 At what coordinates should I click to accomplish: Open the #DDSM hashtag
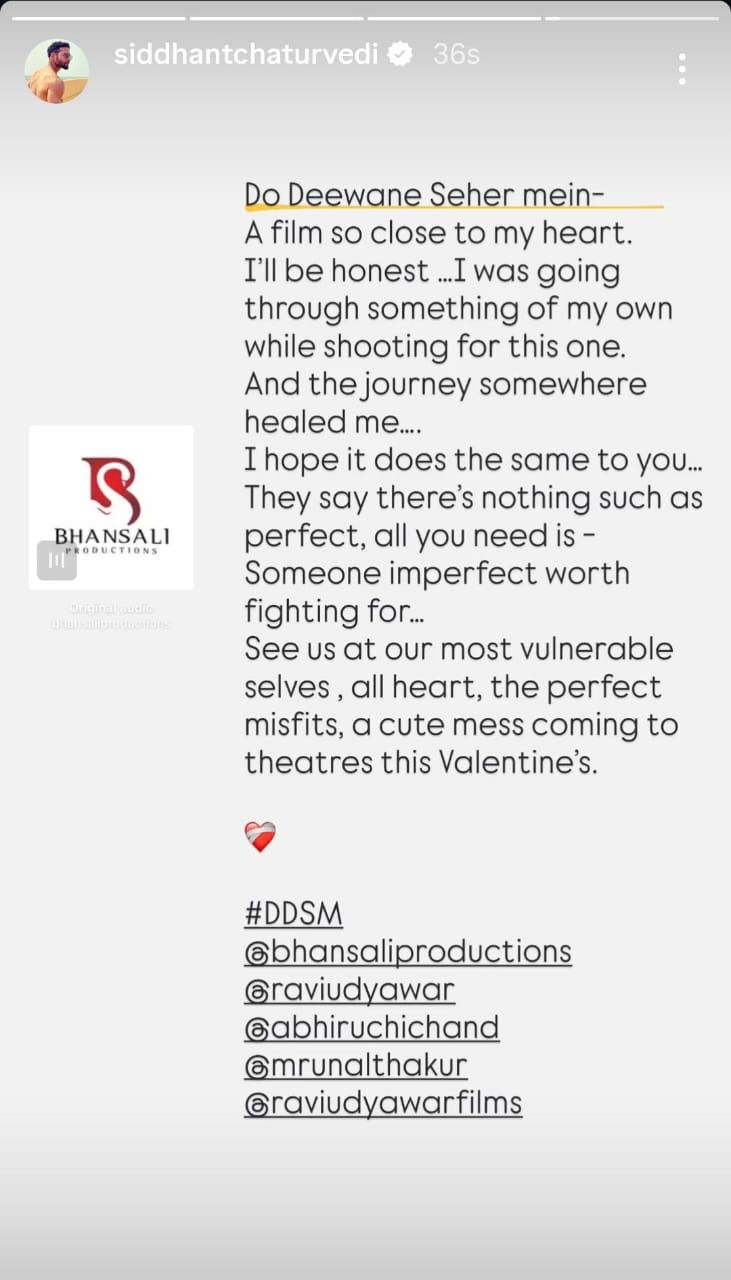click(293, 913)
